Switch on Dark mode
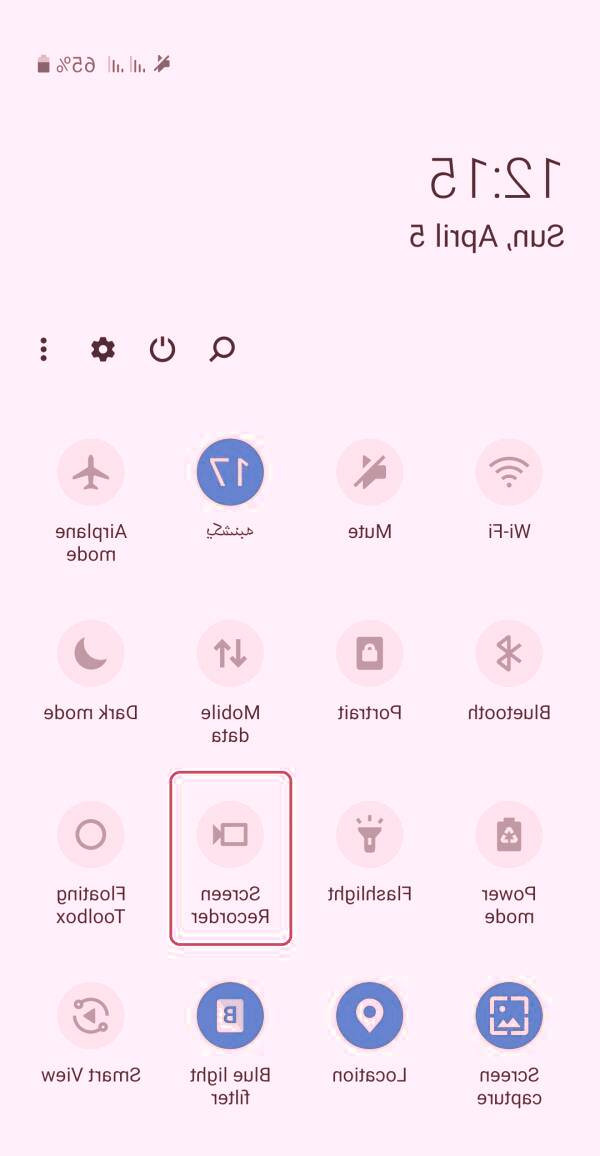 91,653
